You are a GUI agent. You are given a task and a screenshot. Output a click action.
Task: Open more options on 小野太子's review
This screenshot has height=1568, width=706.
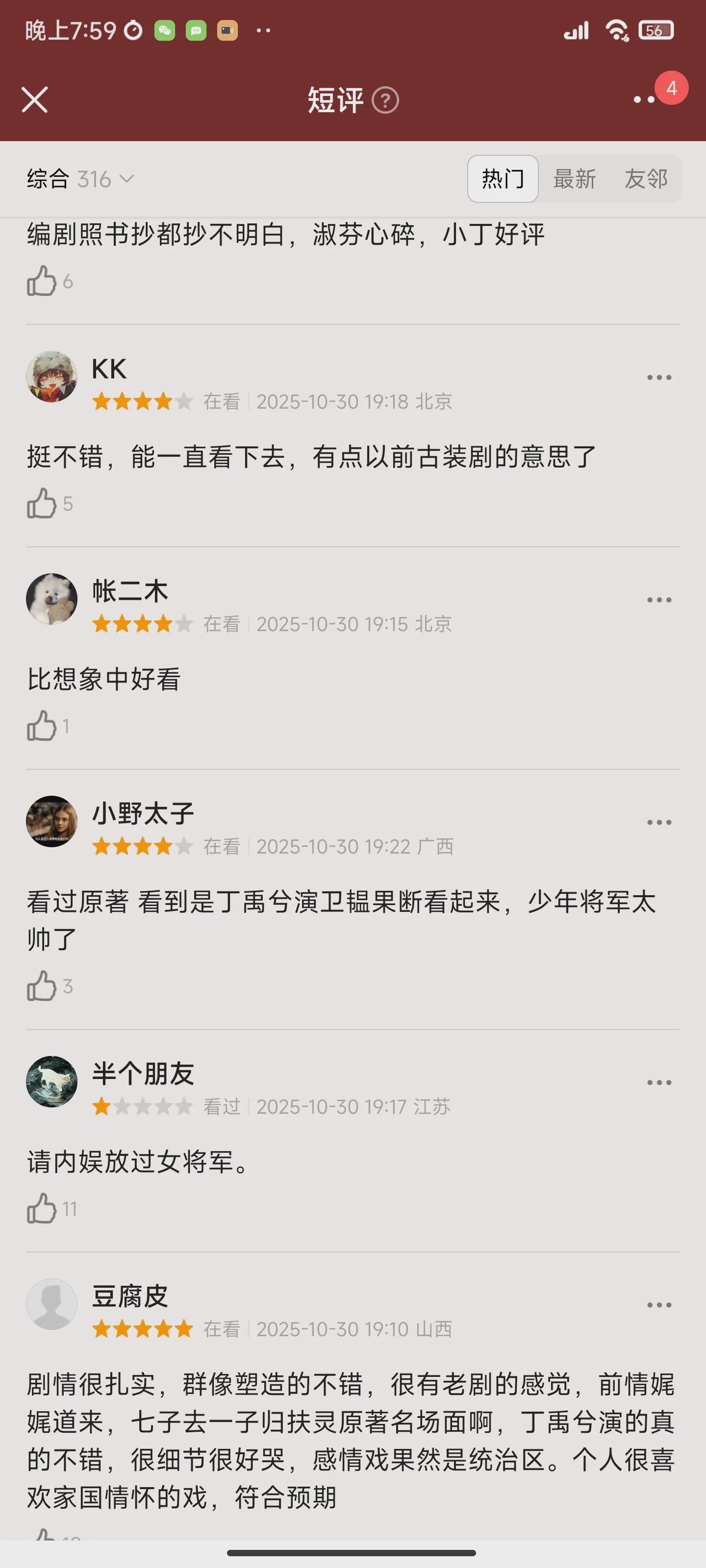[658, 822]
